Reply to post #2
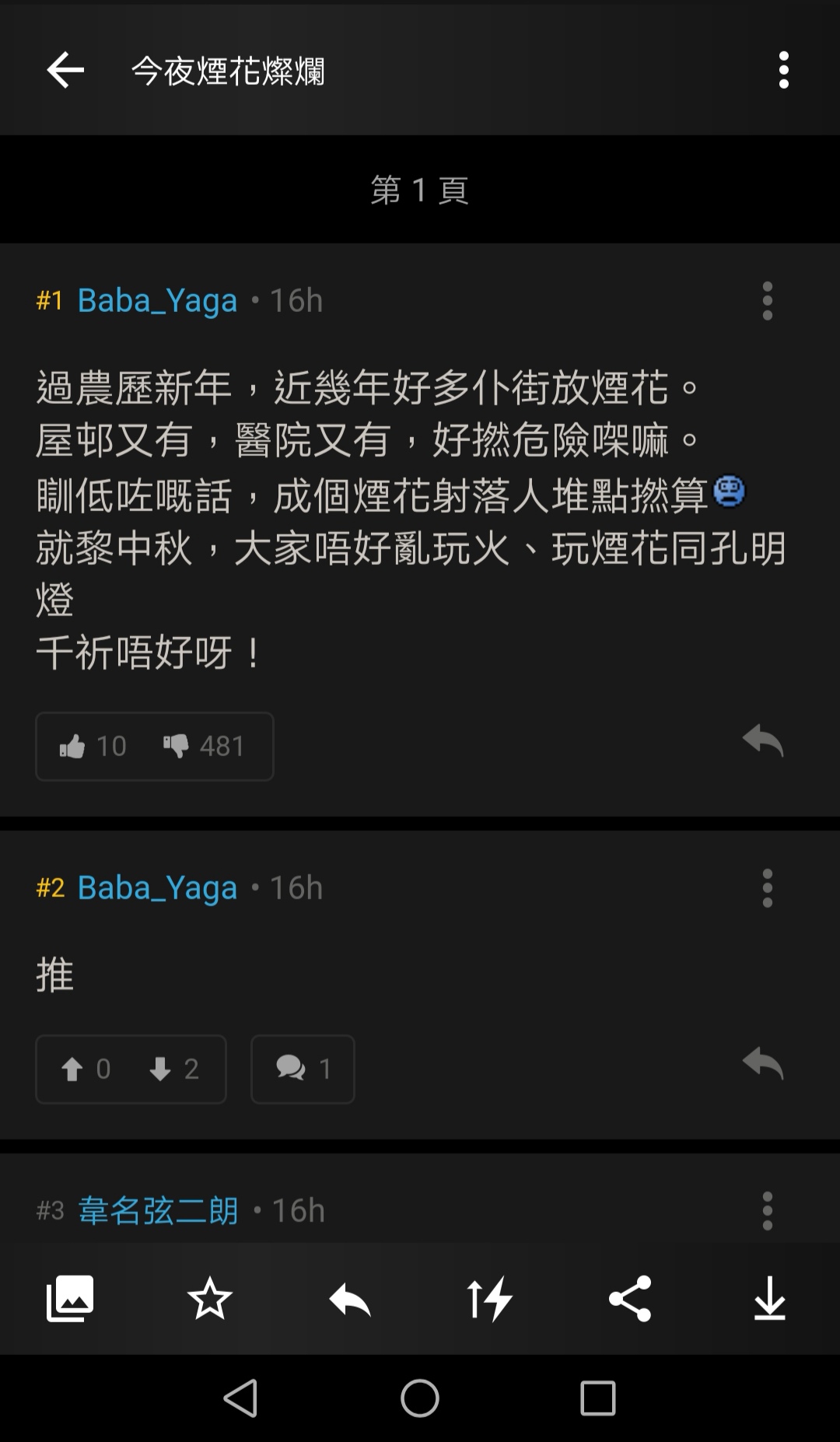The image size is (840, 1442). tap(762, 1064)
